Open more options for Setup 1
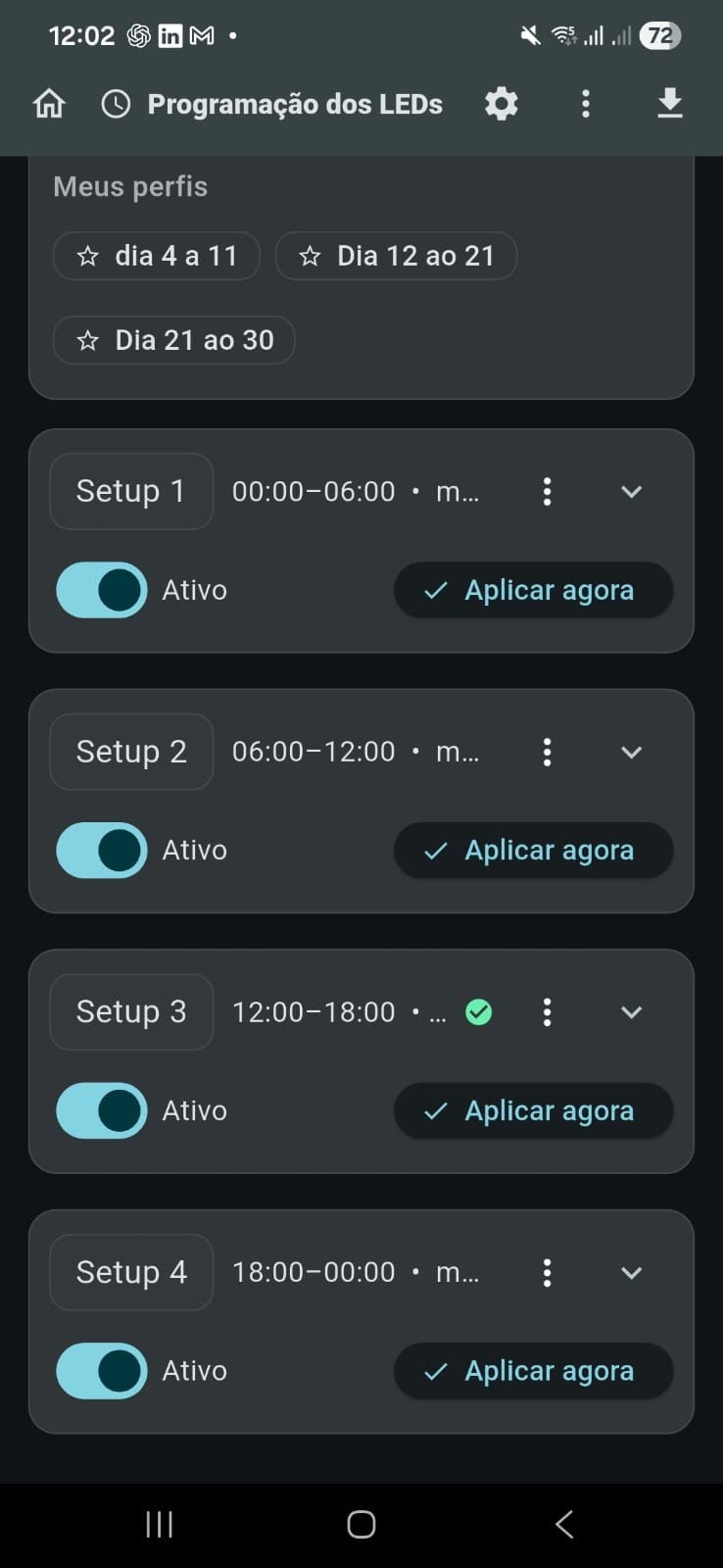723x1568 pixels. pos(547,491)
